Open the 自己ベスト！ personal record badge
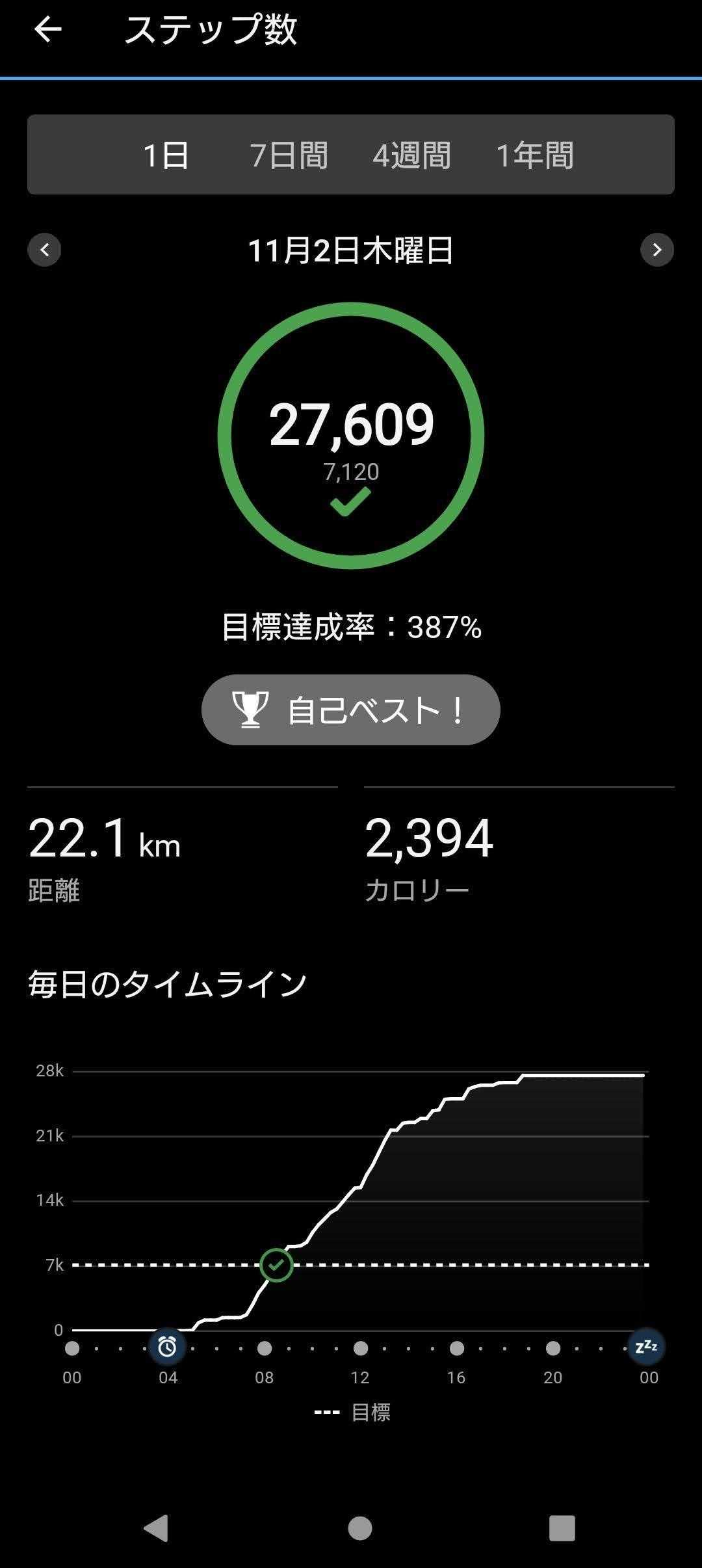Viewport: 702px width, 1568px height. 350,710
